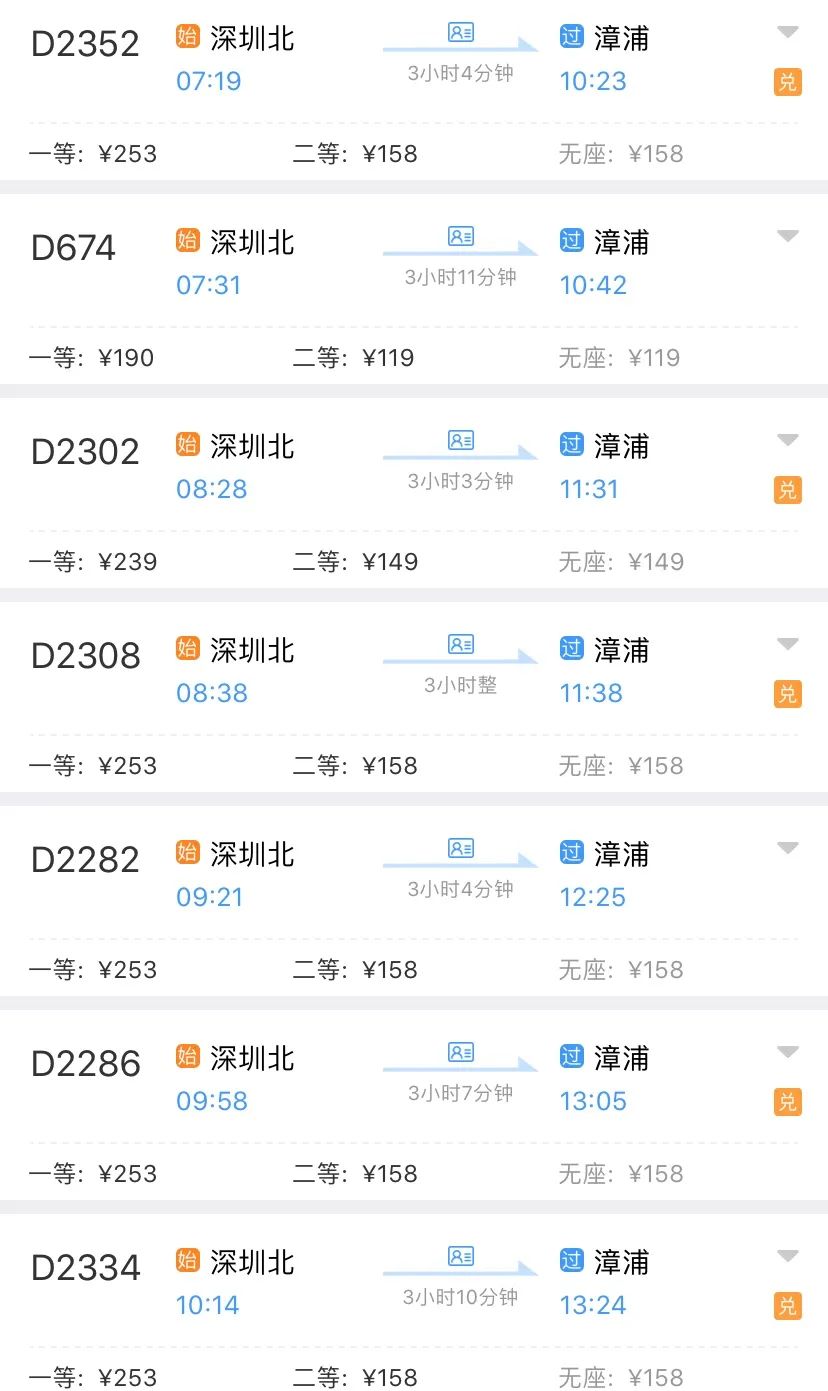Open train D2282 departing 09:21

414,902
